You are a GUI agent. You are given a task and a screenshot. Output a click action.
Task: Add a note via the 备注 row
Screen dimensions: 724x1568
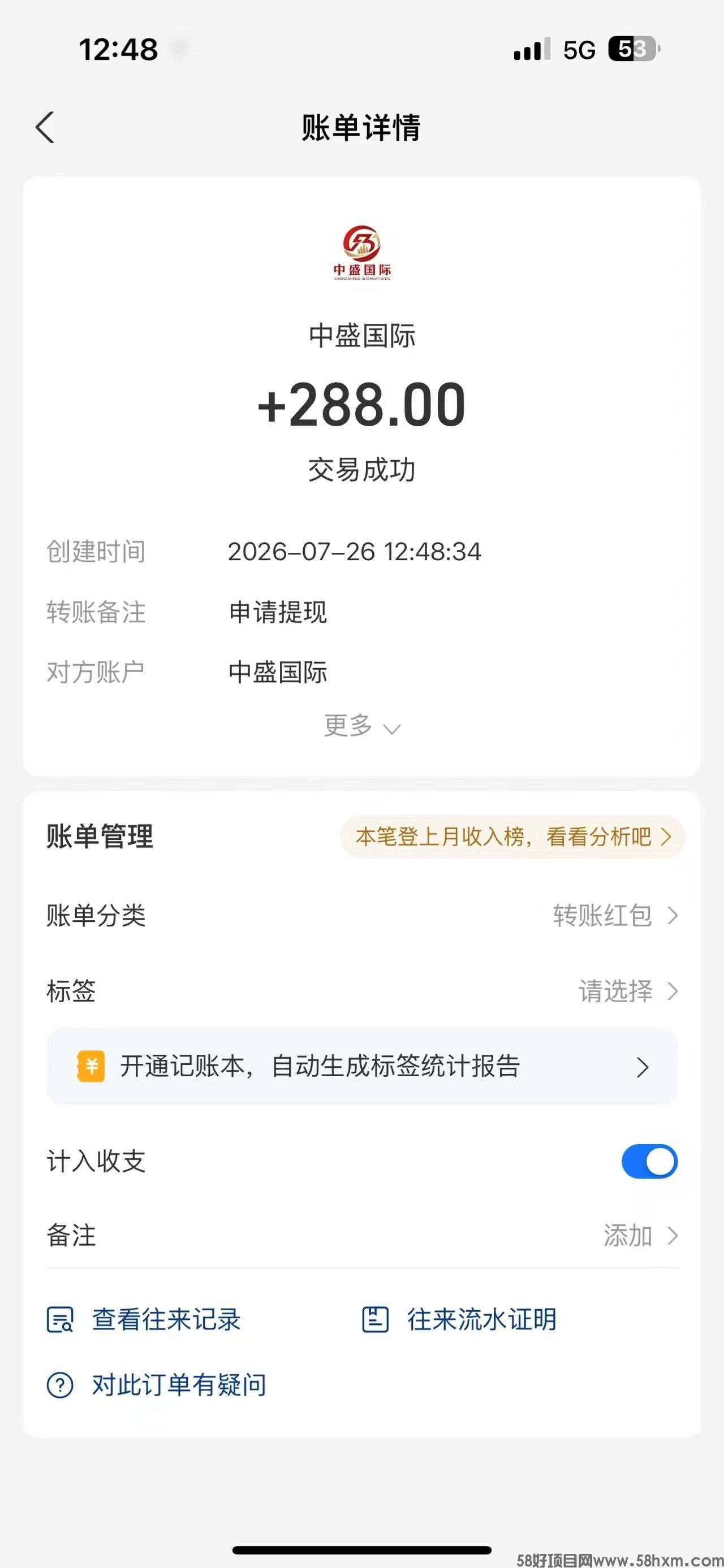coord(361,1236)
